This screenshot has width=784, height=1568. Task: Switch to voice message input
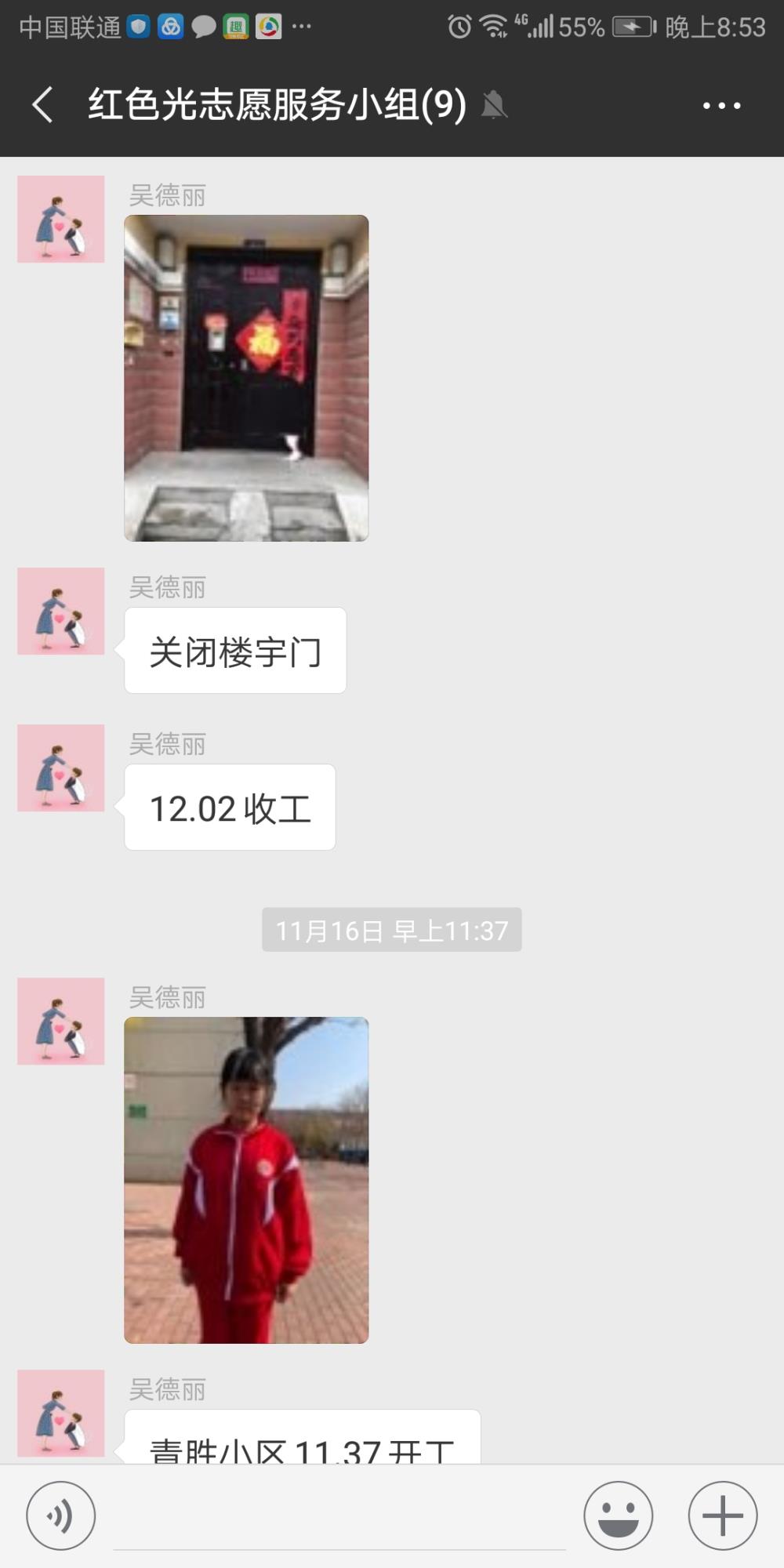click(61, 1515)
